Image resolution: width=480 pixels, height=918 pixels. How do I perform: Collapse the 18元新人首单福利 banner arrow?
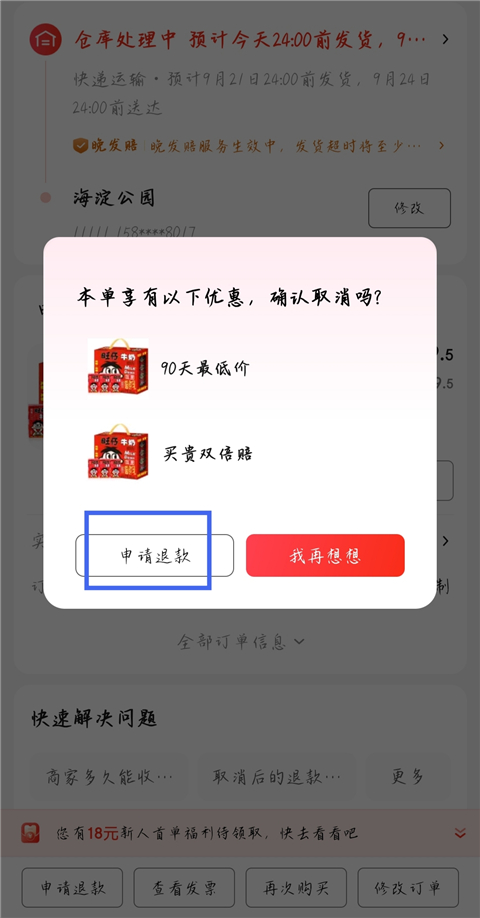coord(460,833)
